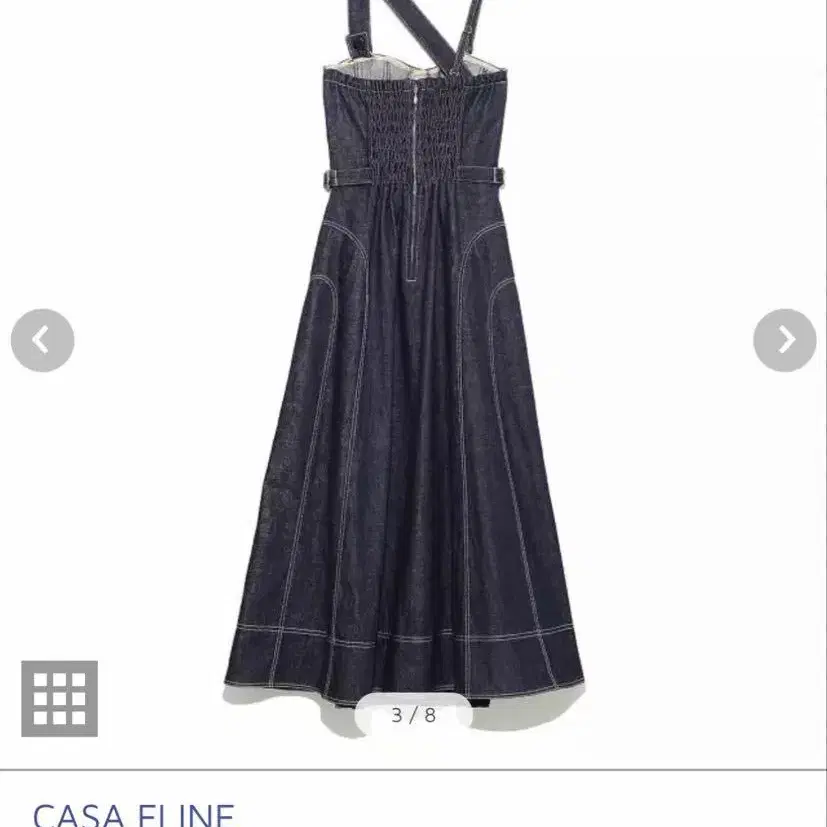Open the image grid view
The height and width of the screenshot is (827, 827).
tap(59, 698)
